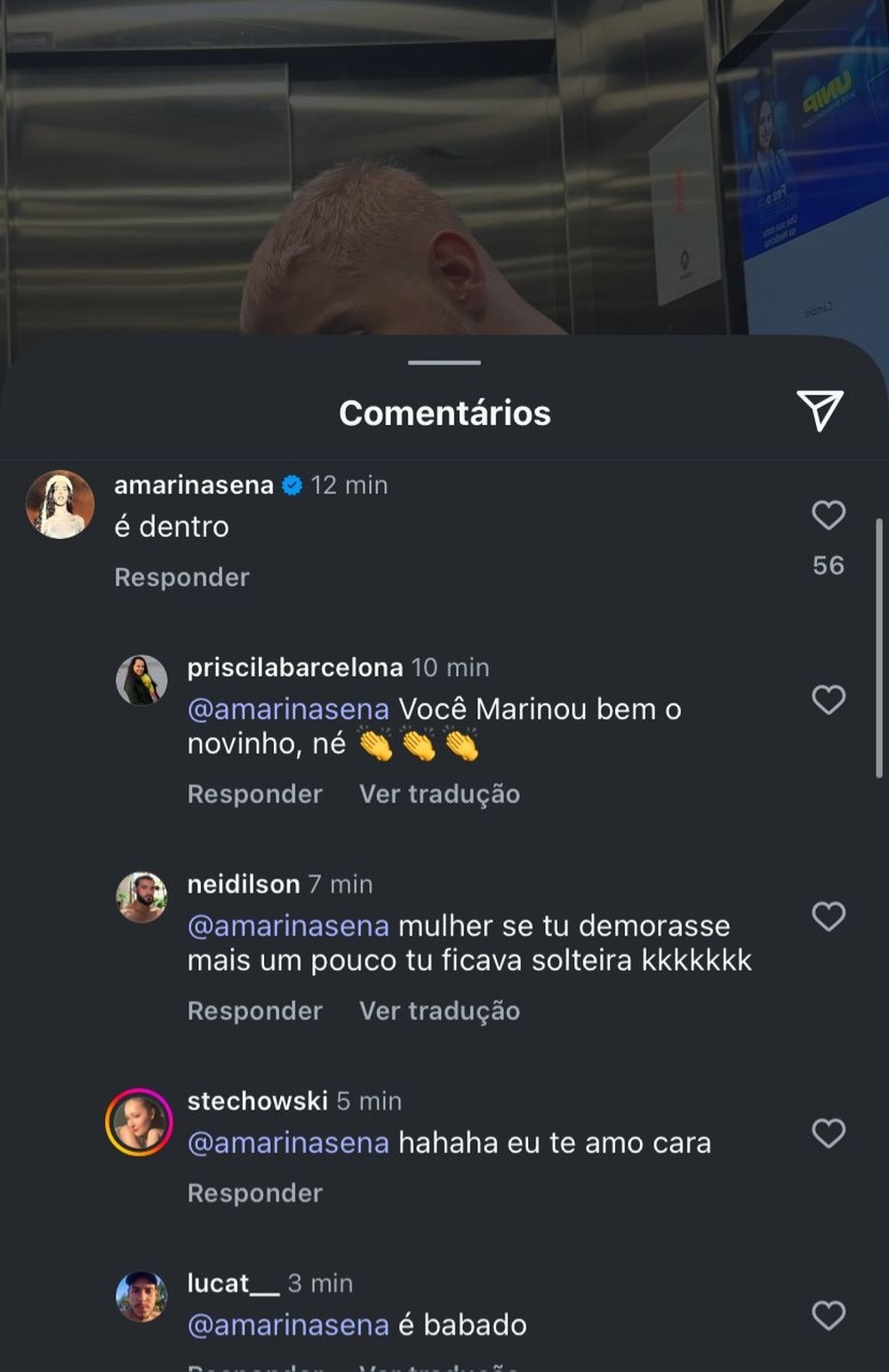
Task: Open 'Ver tradução' under neidilson's comment
Action: coord(438,1010)
